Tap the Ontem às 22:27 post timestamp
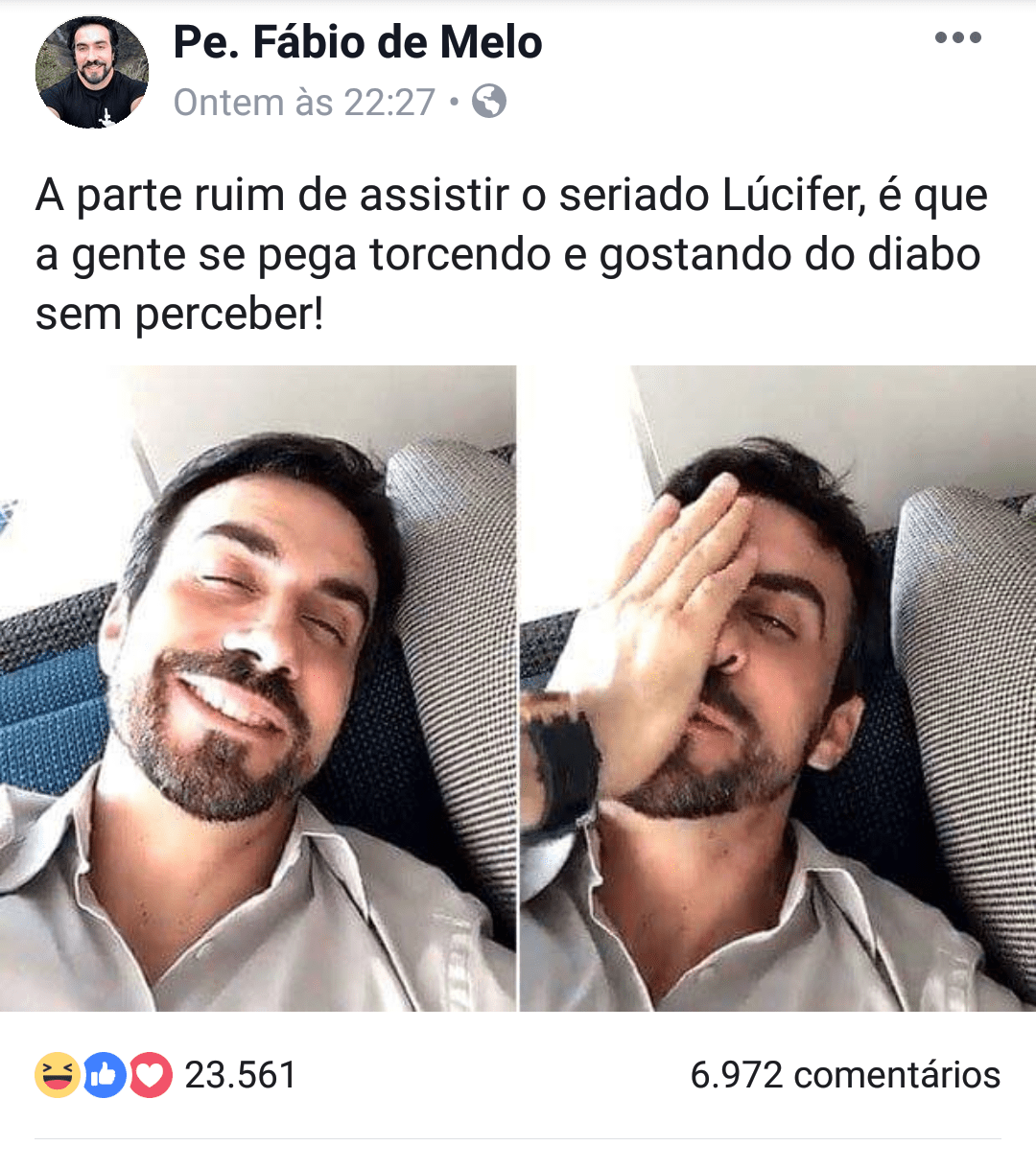Image resolution: width=1036 pixels, height=1169 pixels. pos(304,103)
